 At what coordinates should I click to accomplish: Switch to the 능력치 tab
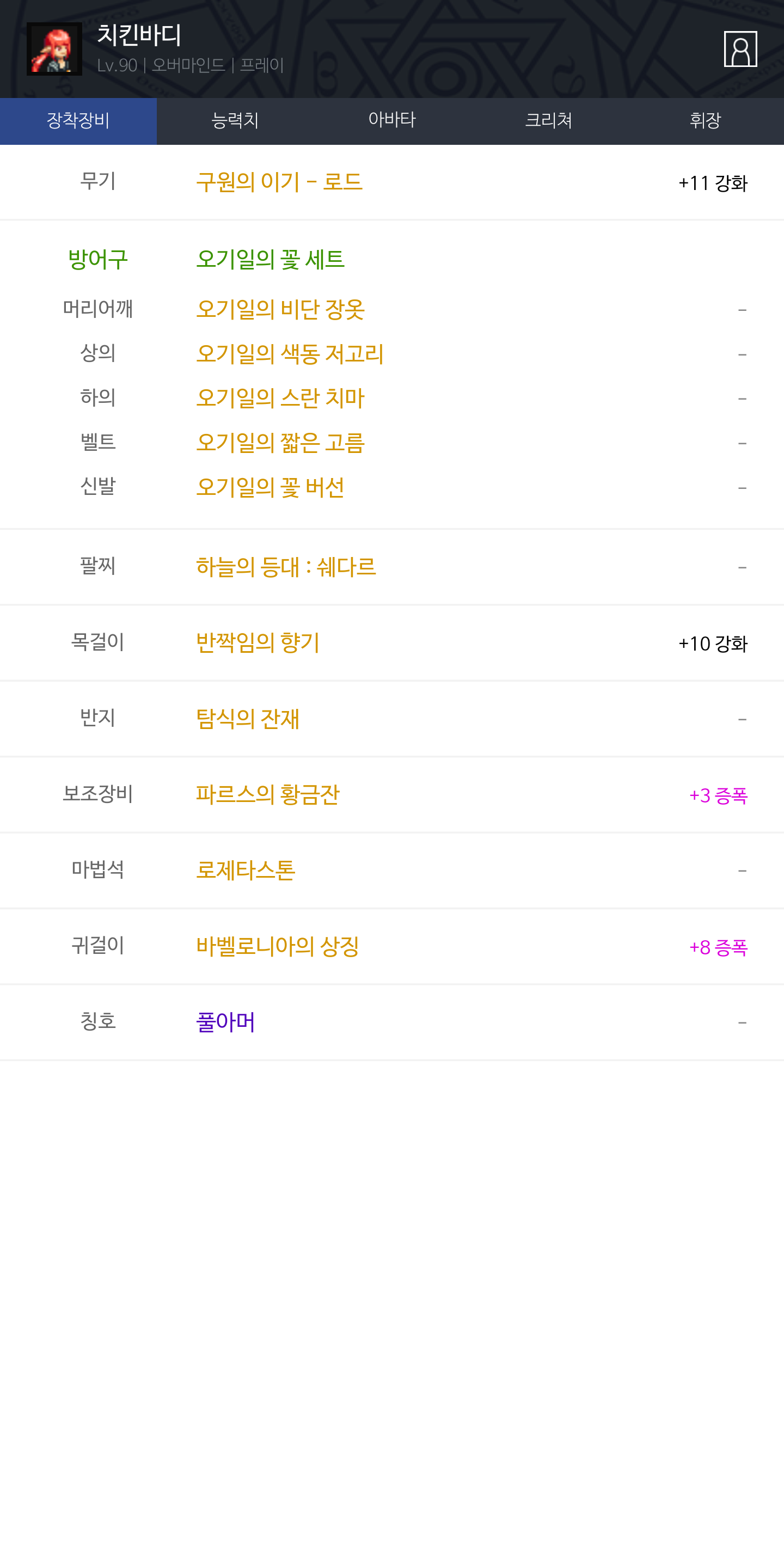coord(235,120)
